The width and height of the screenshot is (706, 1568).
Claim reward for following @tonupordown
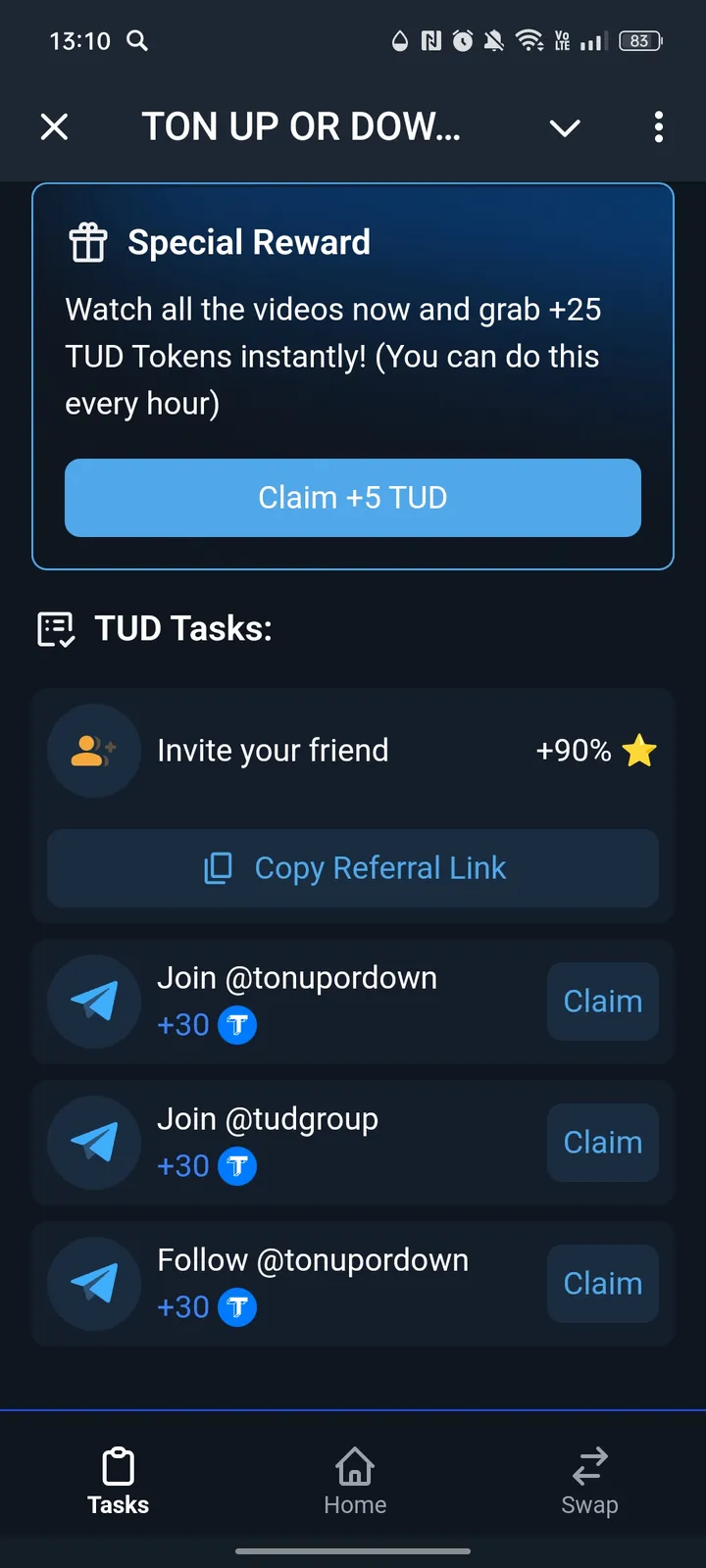pyautogui.click(x=602, y=1284)
